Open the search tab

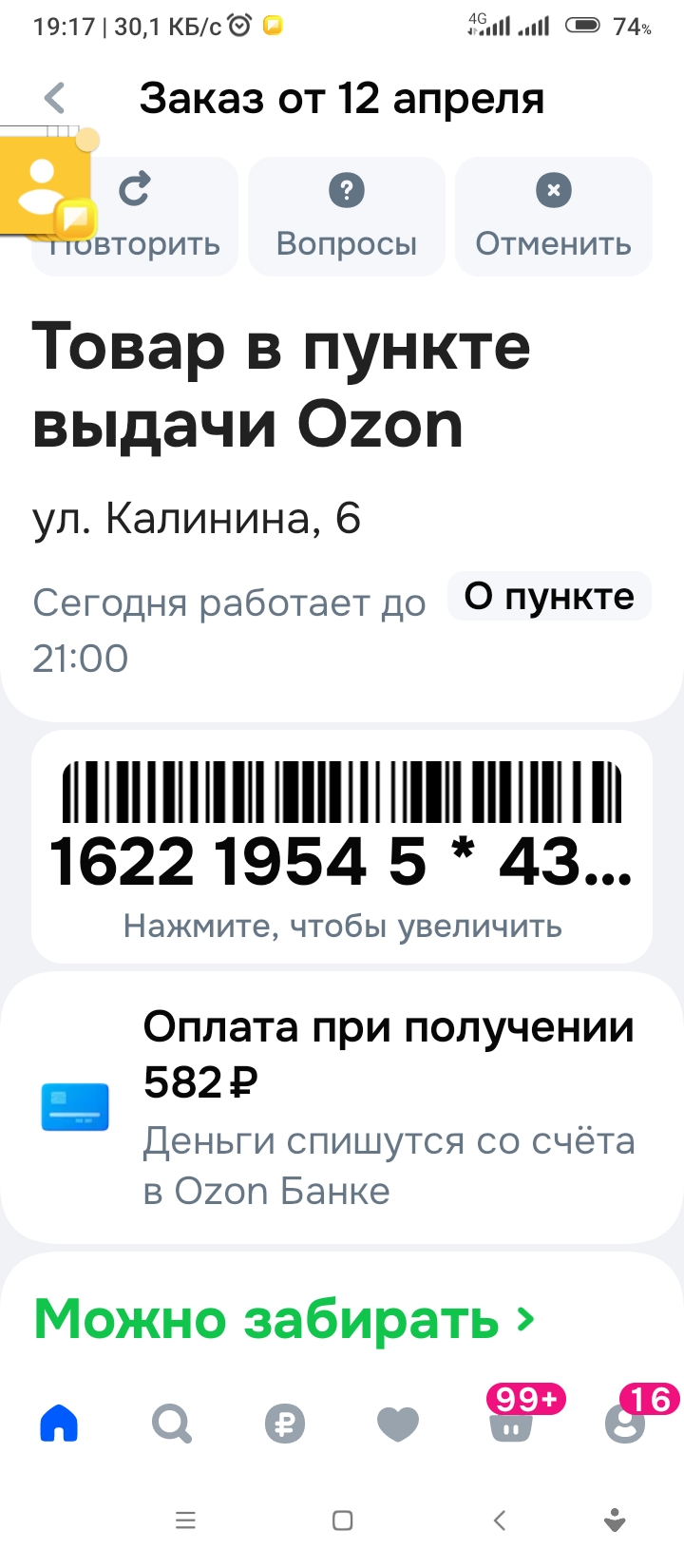(172, 1424)
